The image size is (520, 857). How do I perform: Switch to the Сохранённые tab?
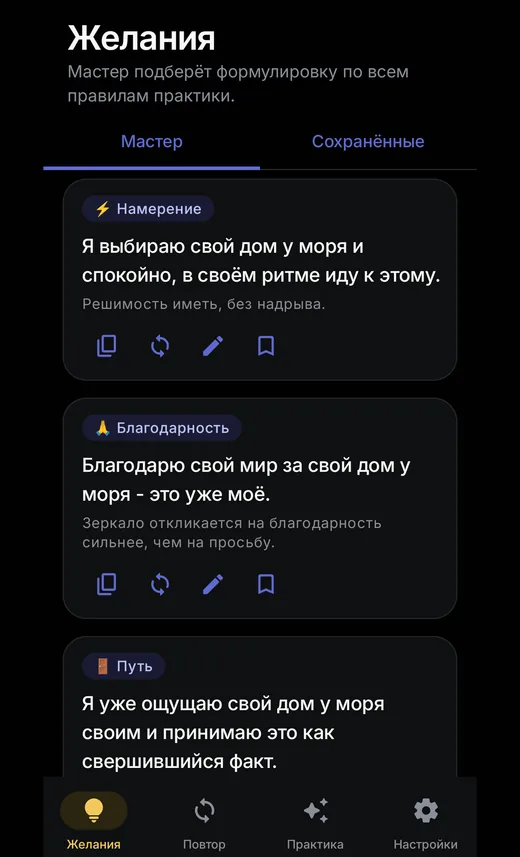click(368, 142)
